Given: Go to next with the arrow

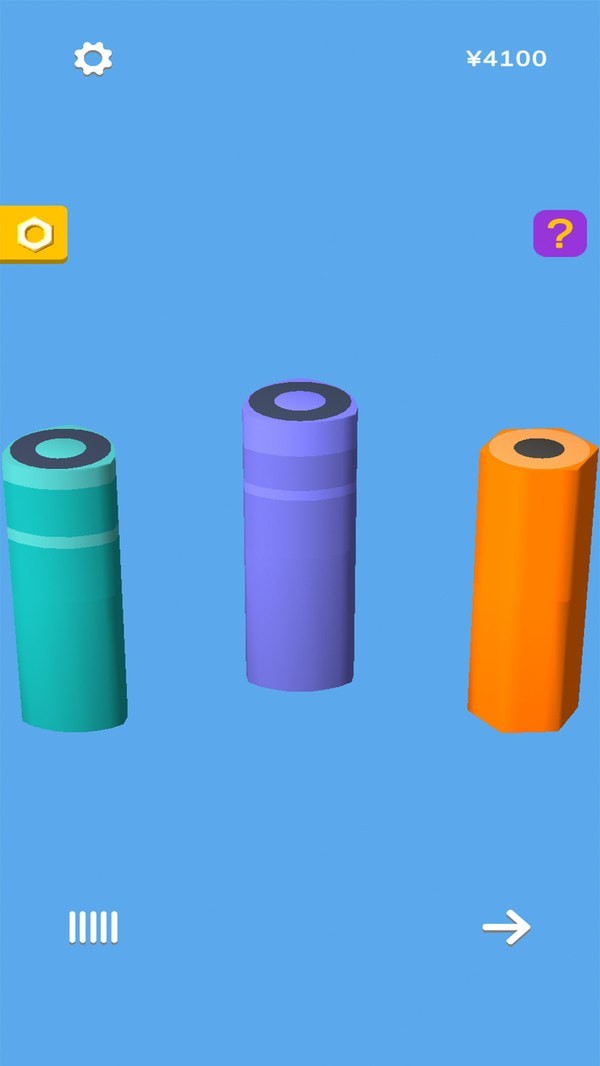Looking at the screenshot, I should pos(506,927).
